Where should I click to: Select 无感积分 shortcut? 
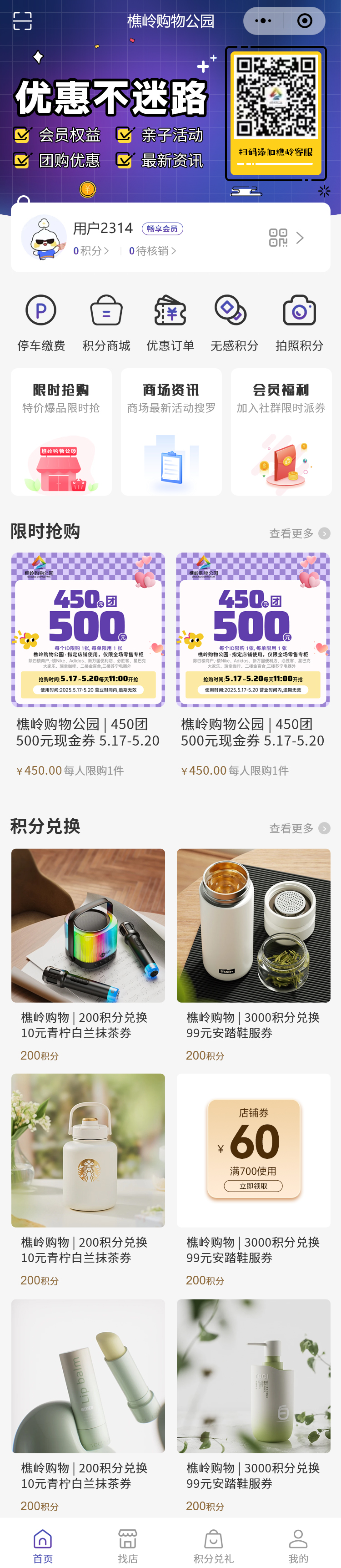234,323
